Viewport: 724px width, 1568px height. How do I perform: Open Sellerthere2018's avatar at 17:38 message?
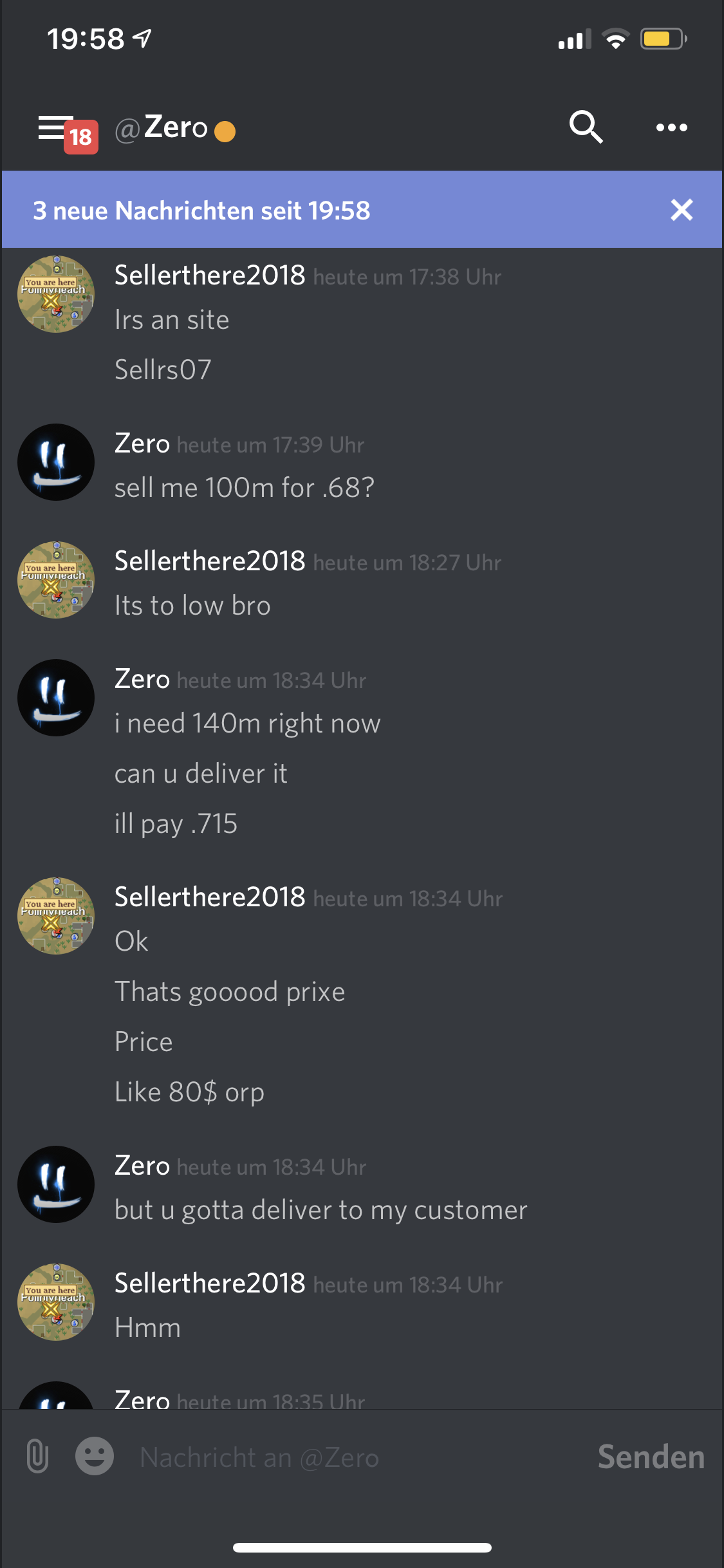click(56, 294)
